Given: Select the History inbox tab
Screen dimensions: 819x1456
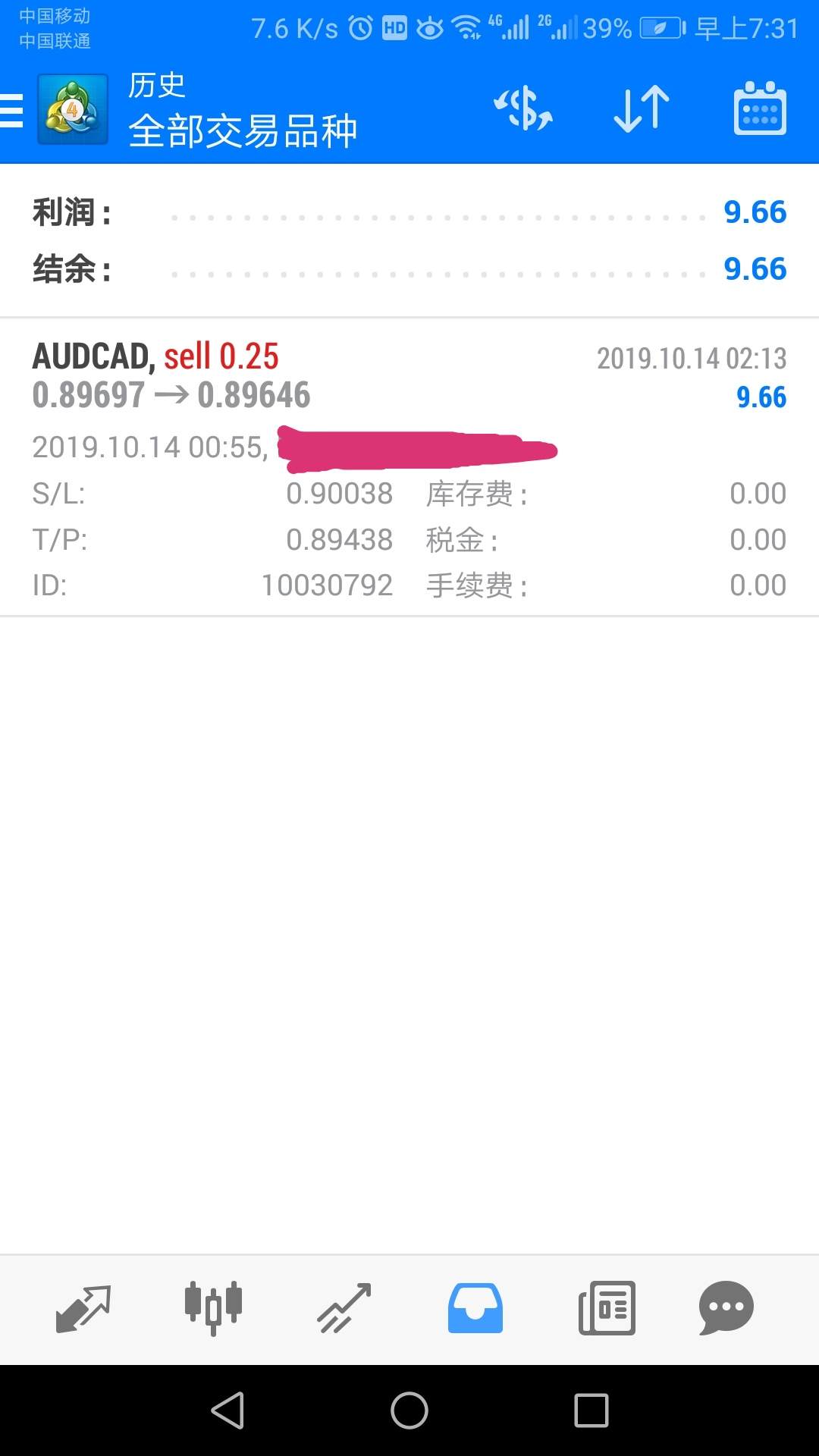Looking at the screenshot, I should tap(475, 1309).
